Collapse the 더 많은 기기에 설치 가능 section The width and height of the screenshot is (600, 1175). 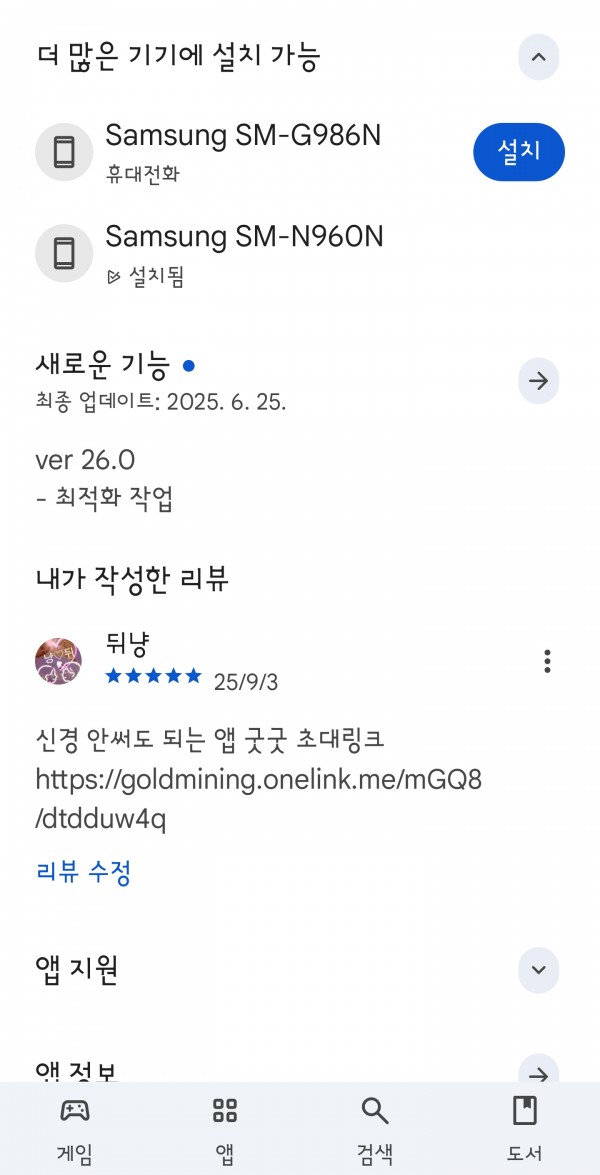click(x=539, y=57)
